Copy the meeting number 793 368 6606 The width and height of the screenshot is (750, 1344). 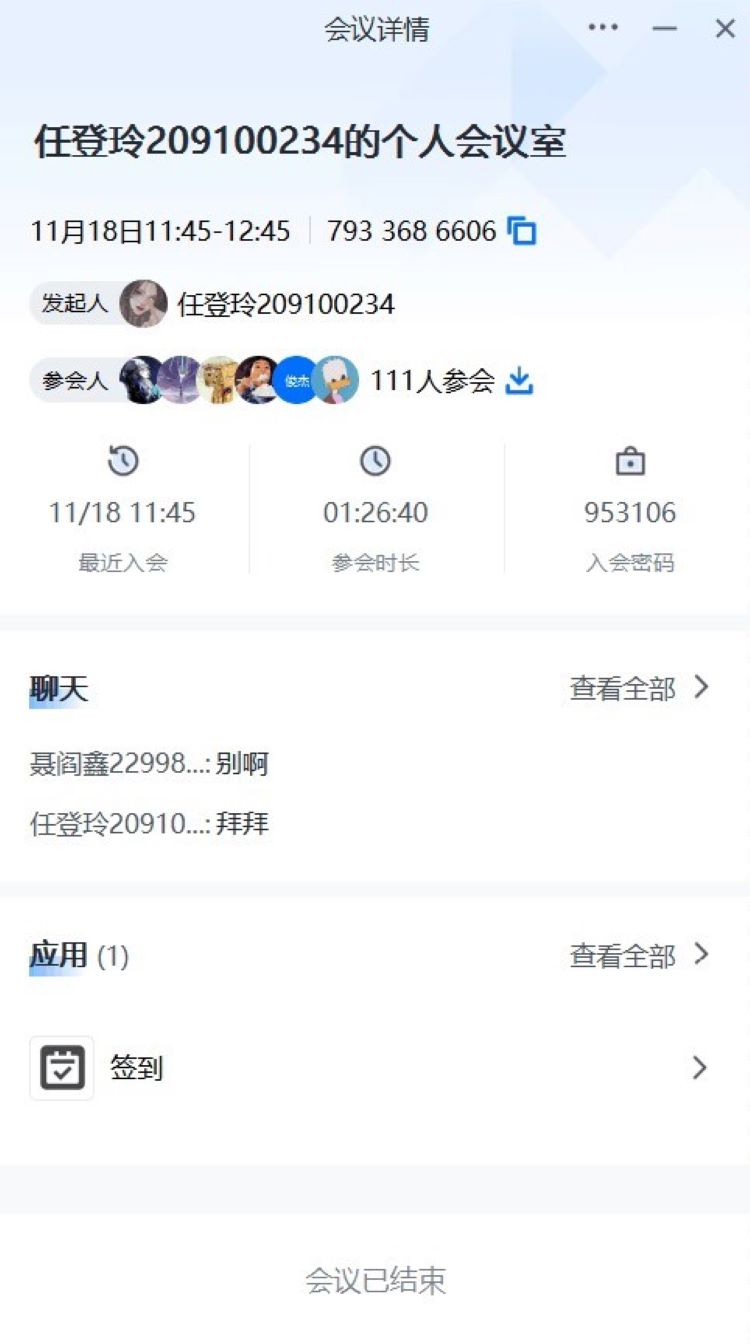point(522,231)
